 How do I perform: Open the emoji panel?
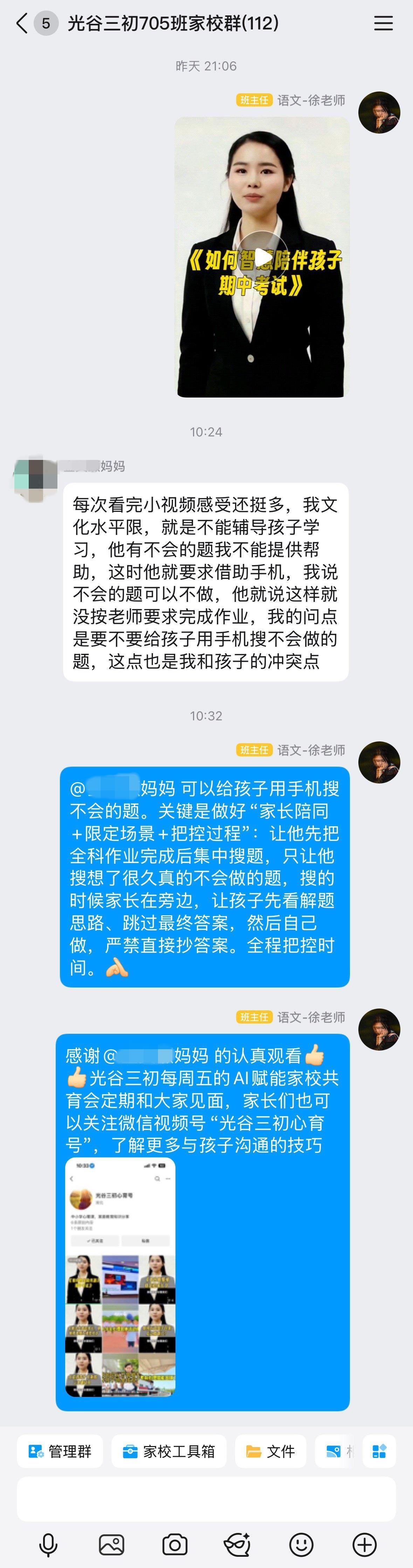(x=301, y=1545)
